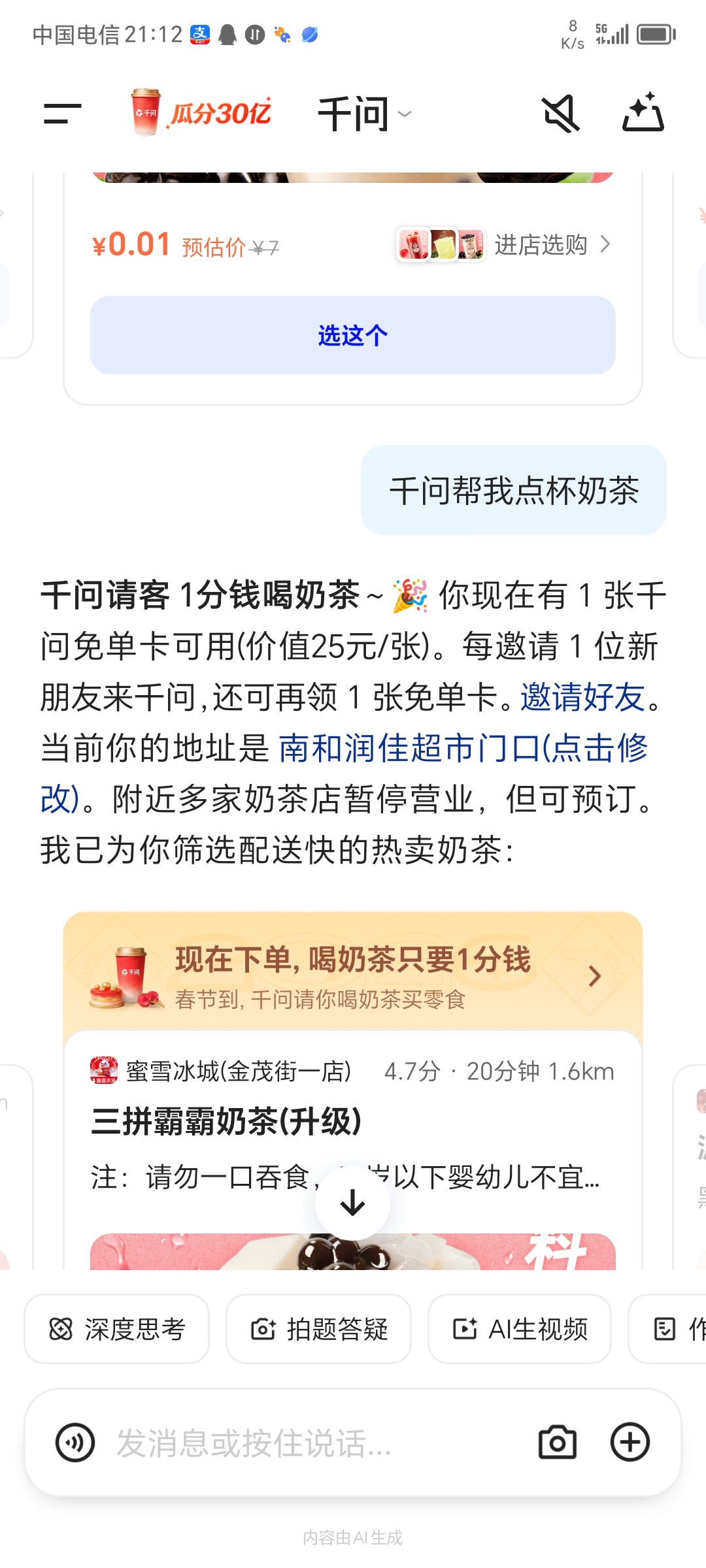This screenshot has width=706, height=1568.
Task: Modify the address 南和润佳超市门口
Action: [x=462, y=748]
